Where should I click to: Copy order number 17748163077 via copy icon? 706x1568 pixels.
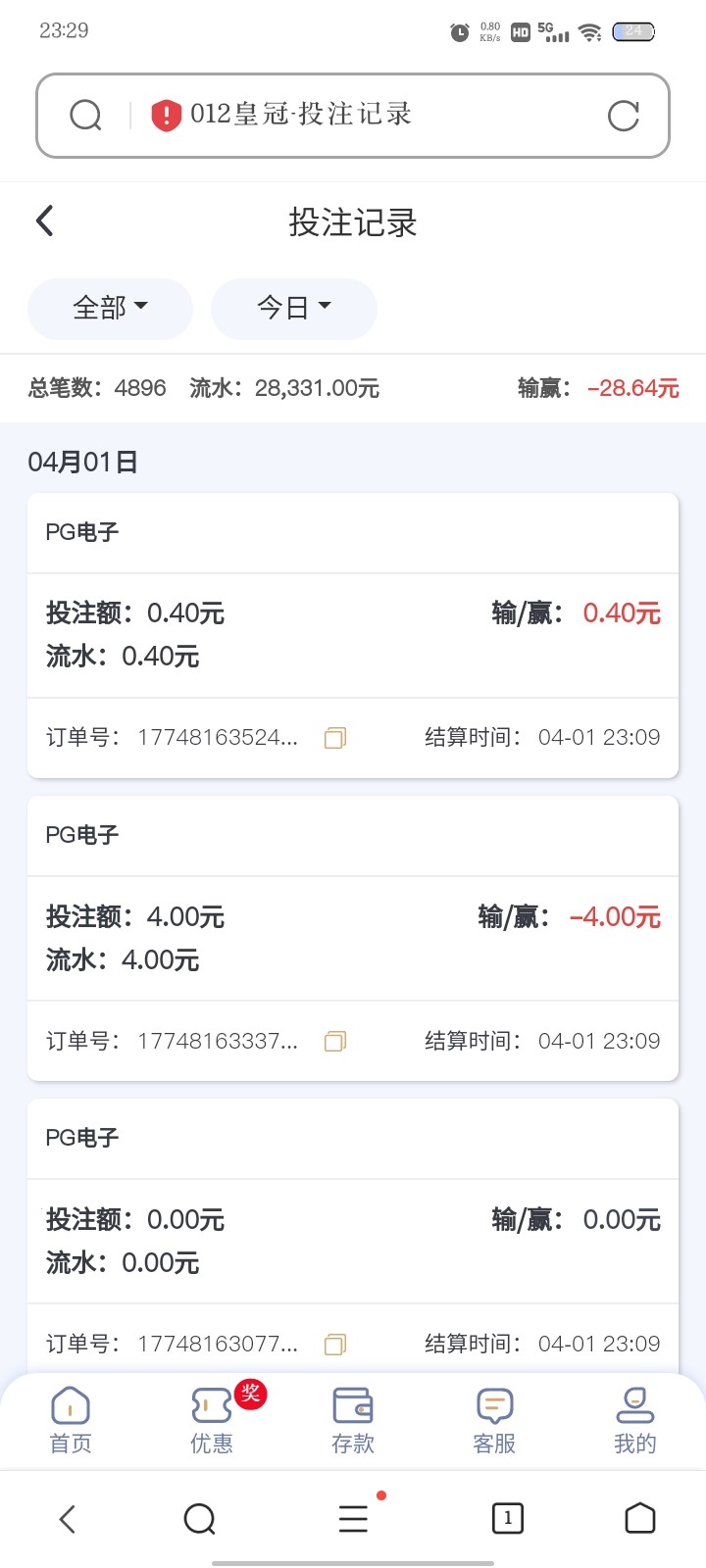pyautogui.click(x=334, y=1344)
